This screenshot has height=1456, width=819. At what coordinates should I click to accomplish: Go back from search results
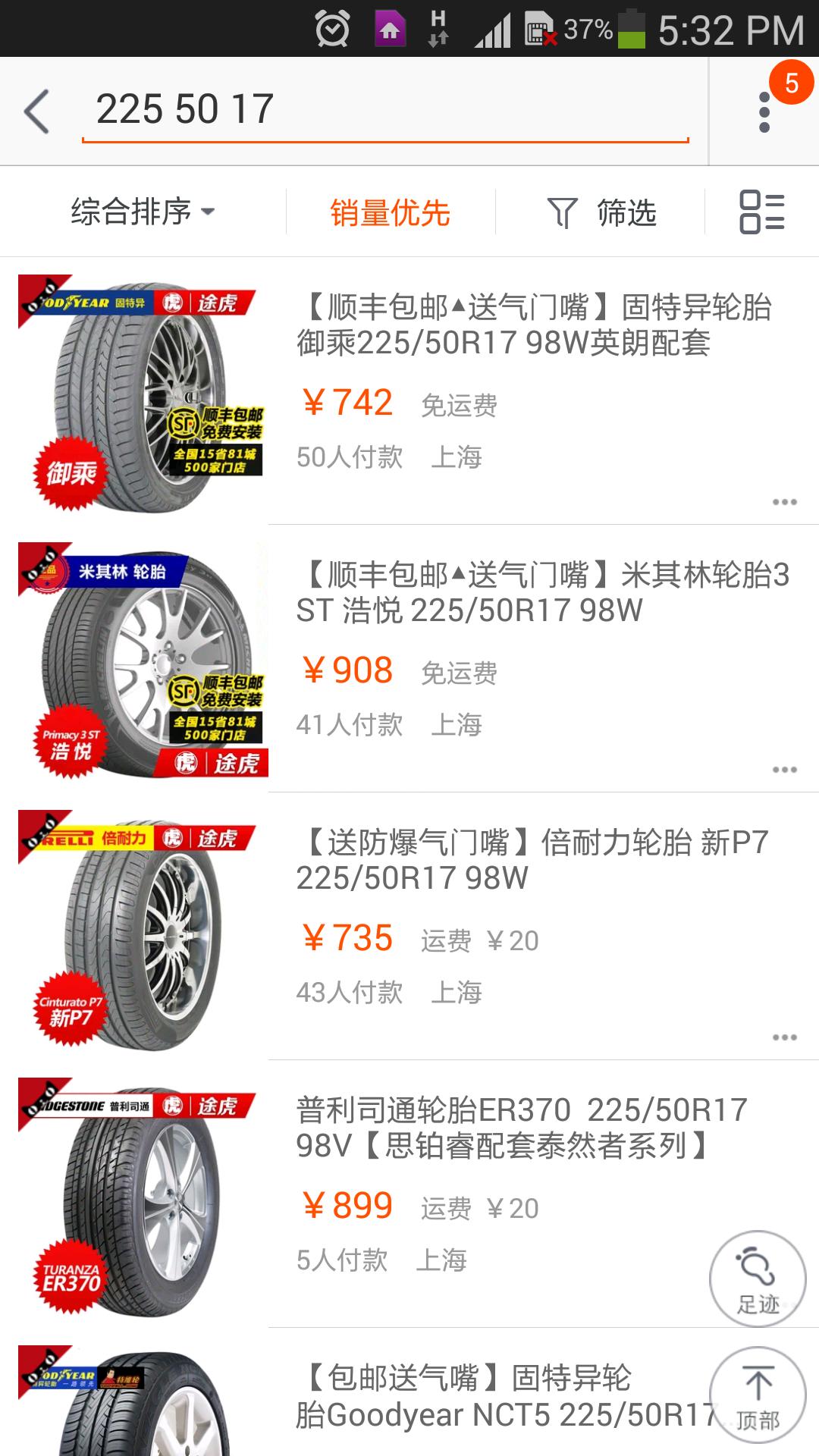(36, 111)
